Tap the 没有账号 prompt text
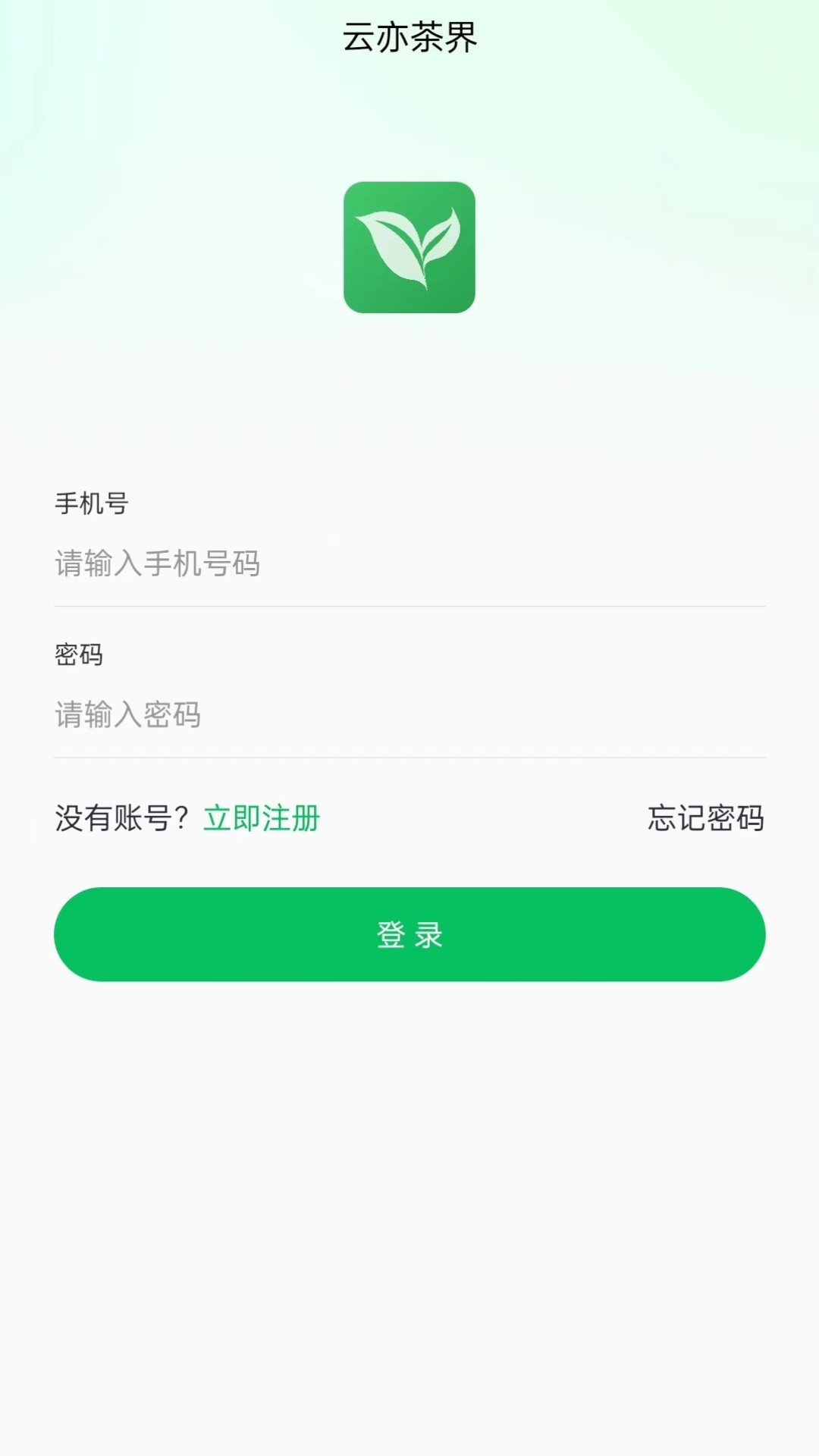 click(121, 819)
